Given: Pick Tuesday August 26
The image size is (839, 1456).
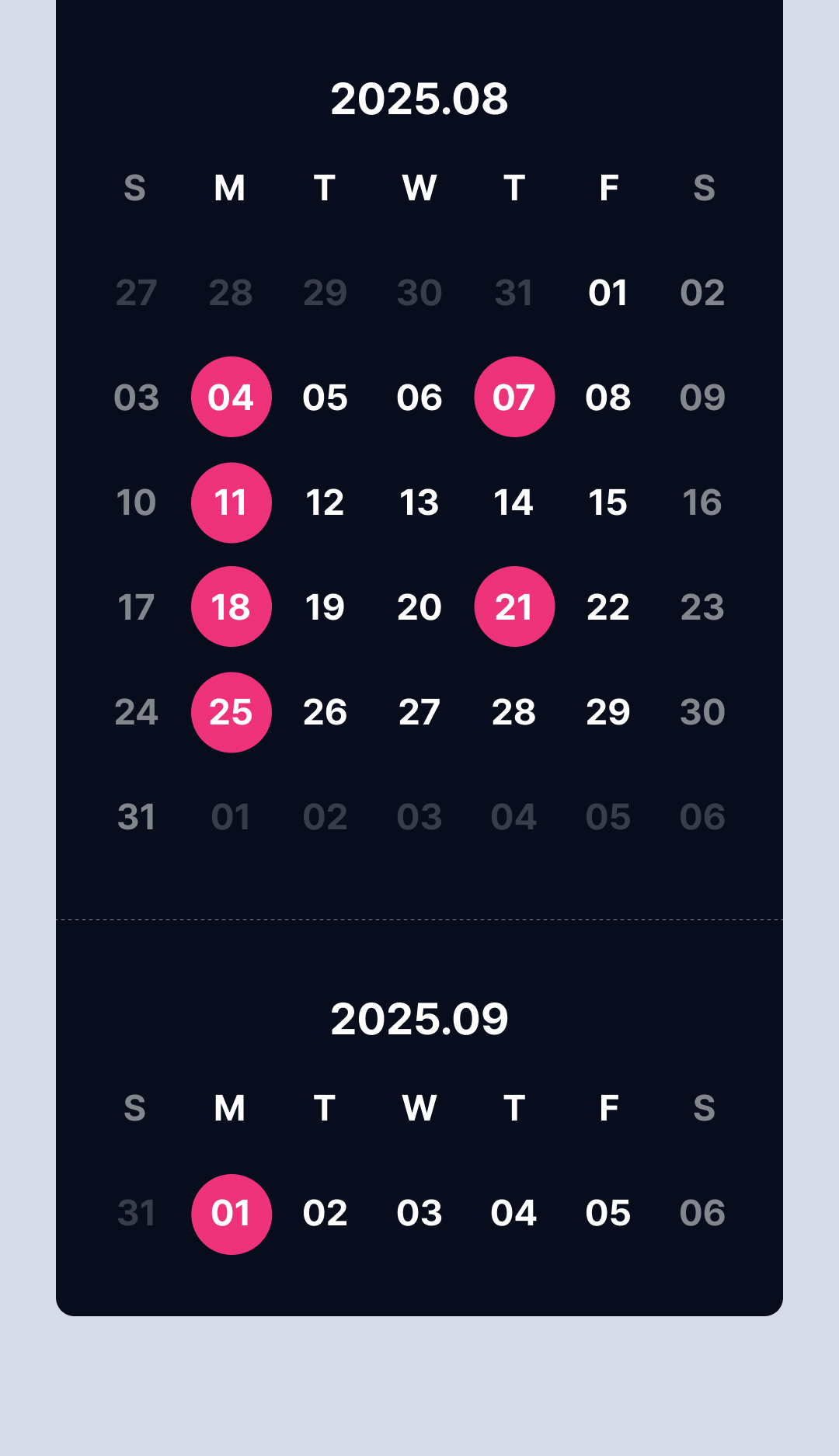Looking at the screenshot, I should click(326, 712).
